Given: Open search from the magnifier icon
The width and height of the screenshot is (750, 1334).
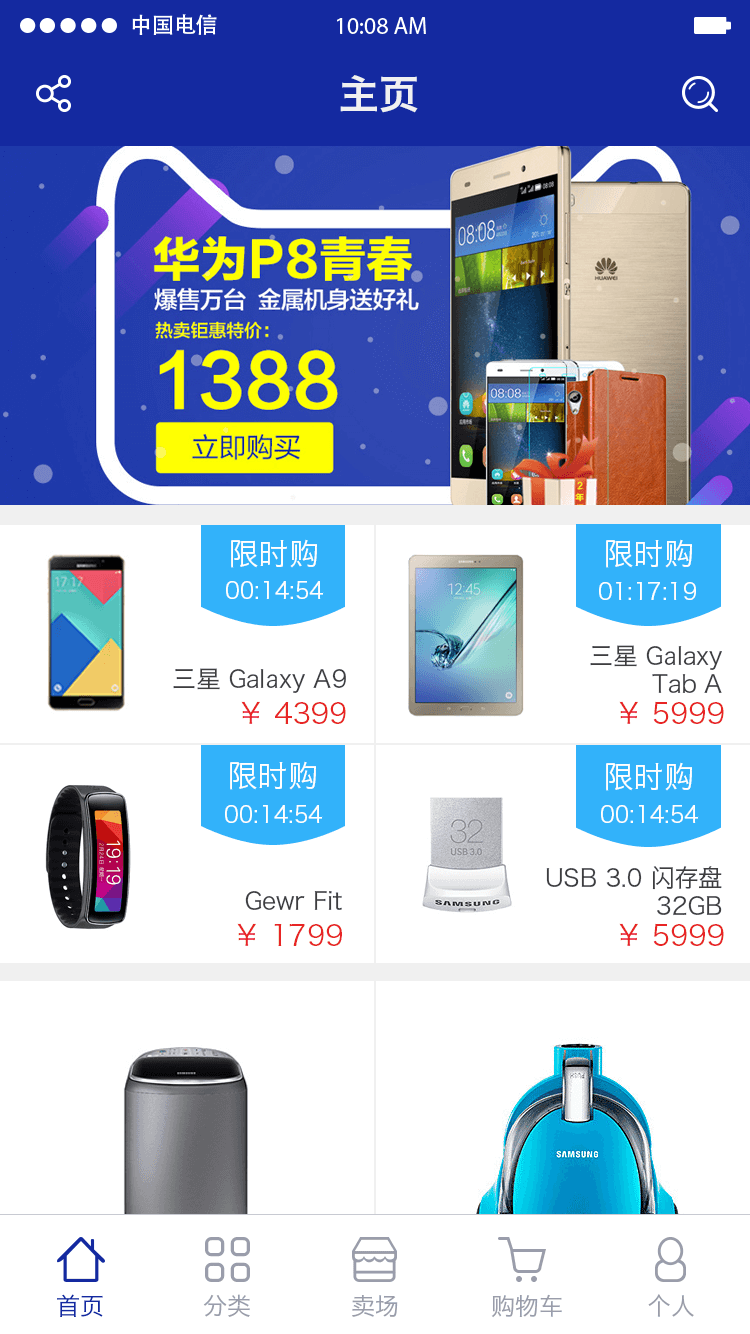Looking at the screenshot, I should point(699,94).
